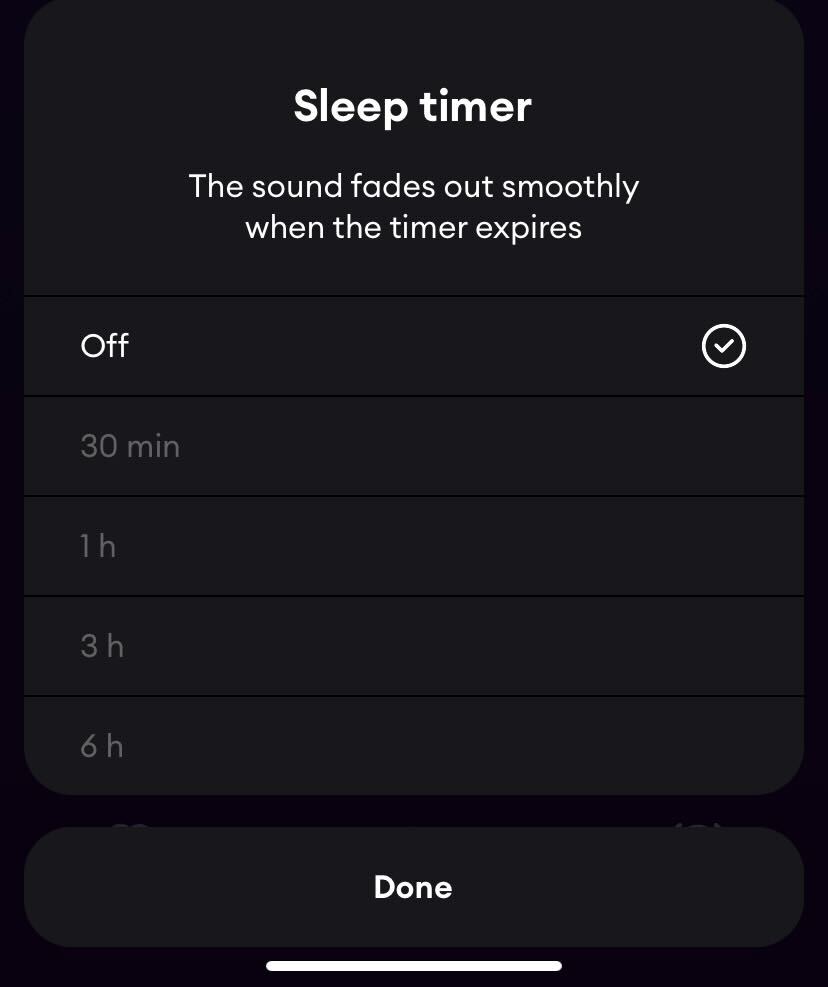Set sleep timer to 30 min
This screenshot has height=987, width=828.
pos(413,446)
